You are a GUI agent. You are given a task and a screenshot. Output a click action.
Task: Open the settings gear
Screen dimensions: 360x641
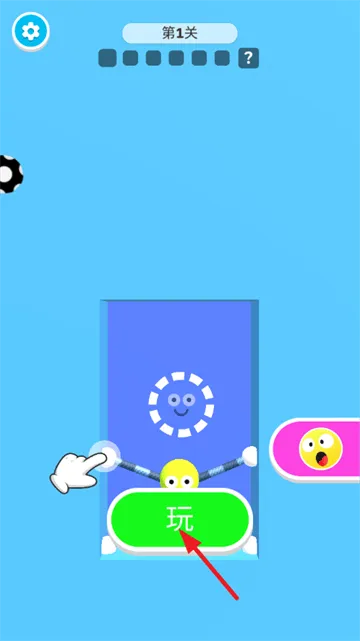coord(31,31)
